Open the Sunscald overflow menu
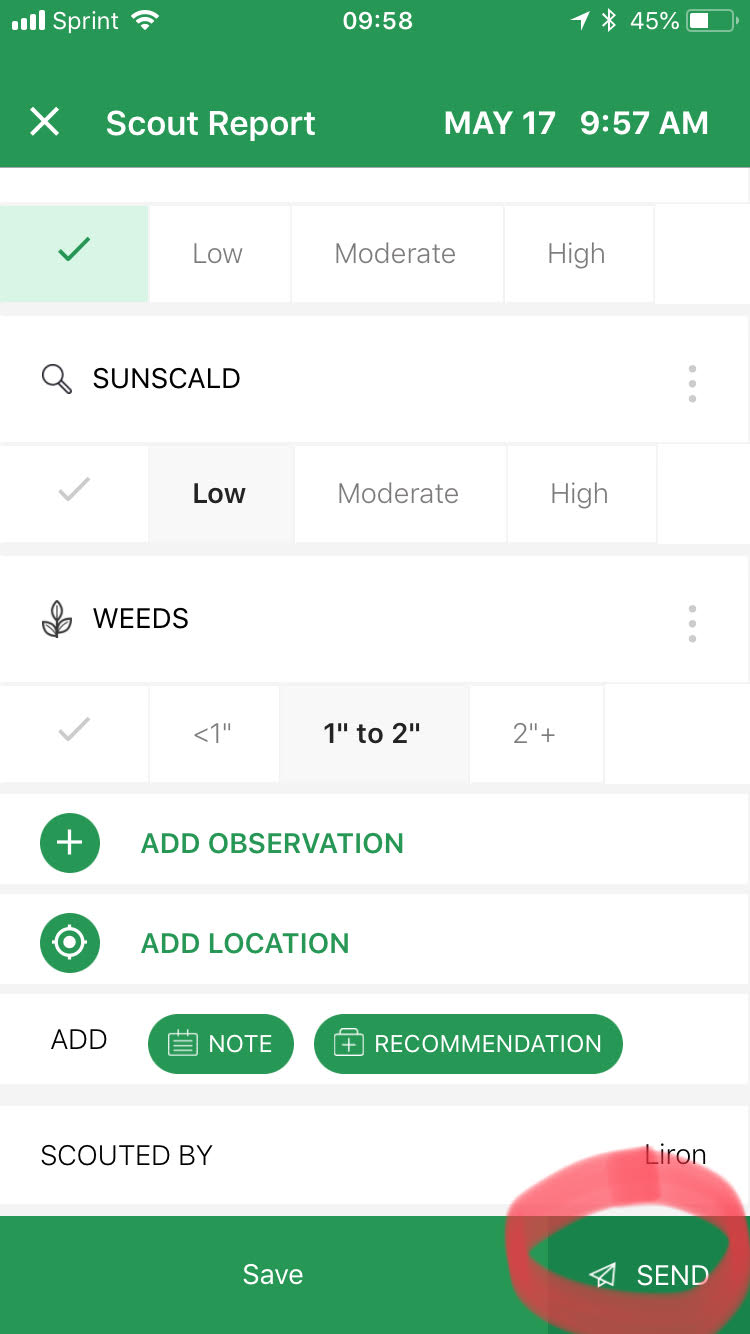 [x=692, y=383]
